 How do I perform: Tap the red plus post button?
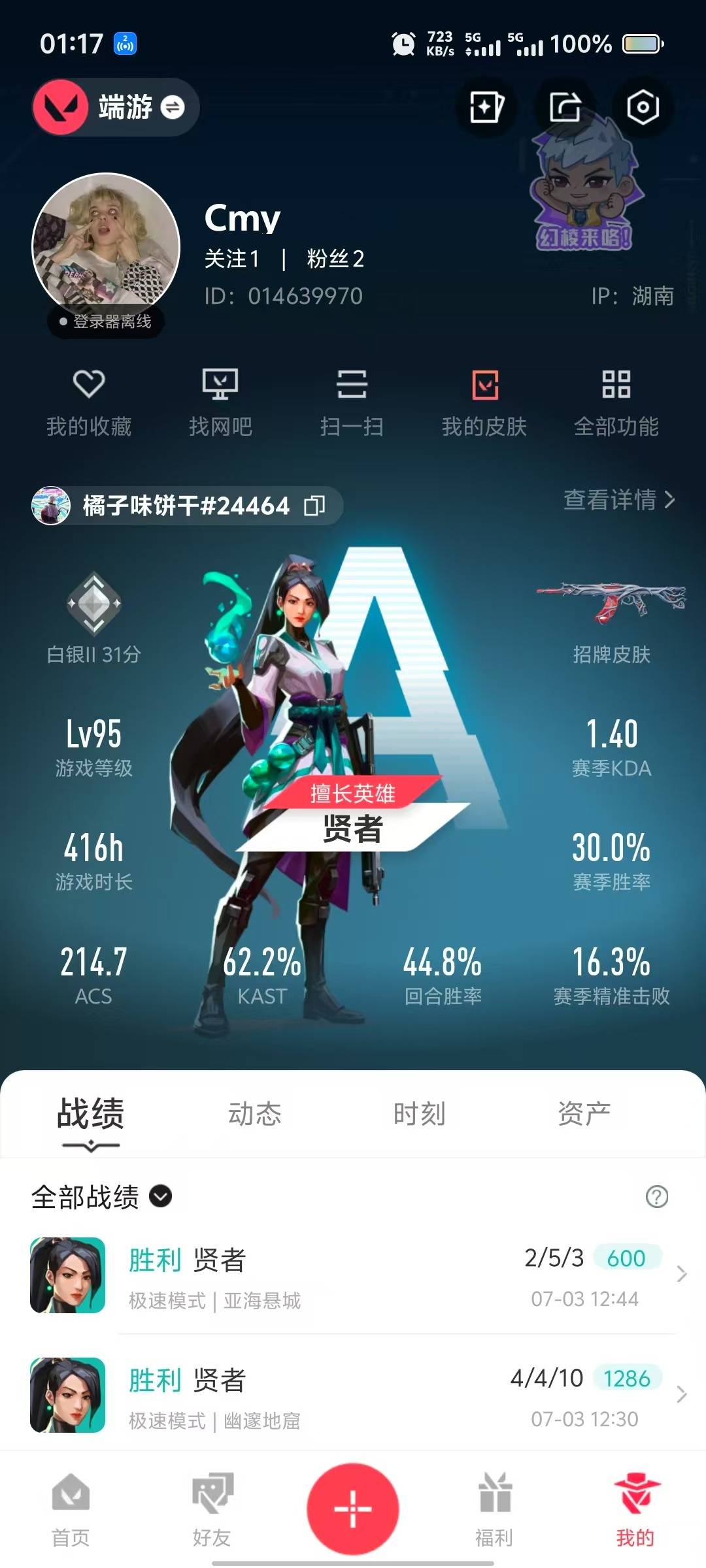[353, 1509]
